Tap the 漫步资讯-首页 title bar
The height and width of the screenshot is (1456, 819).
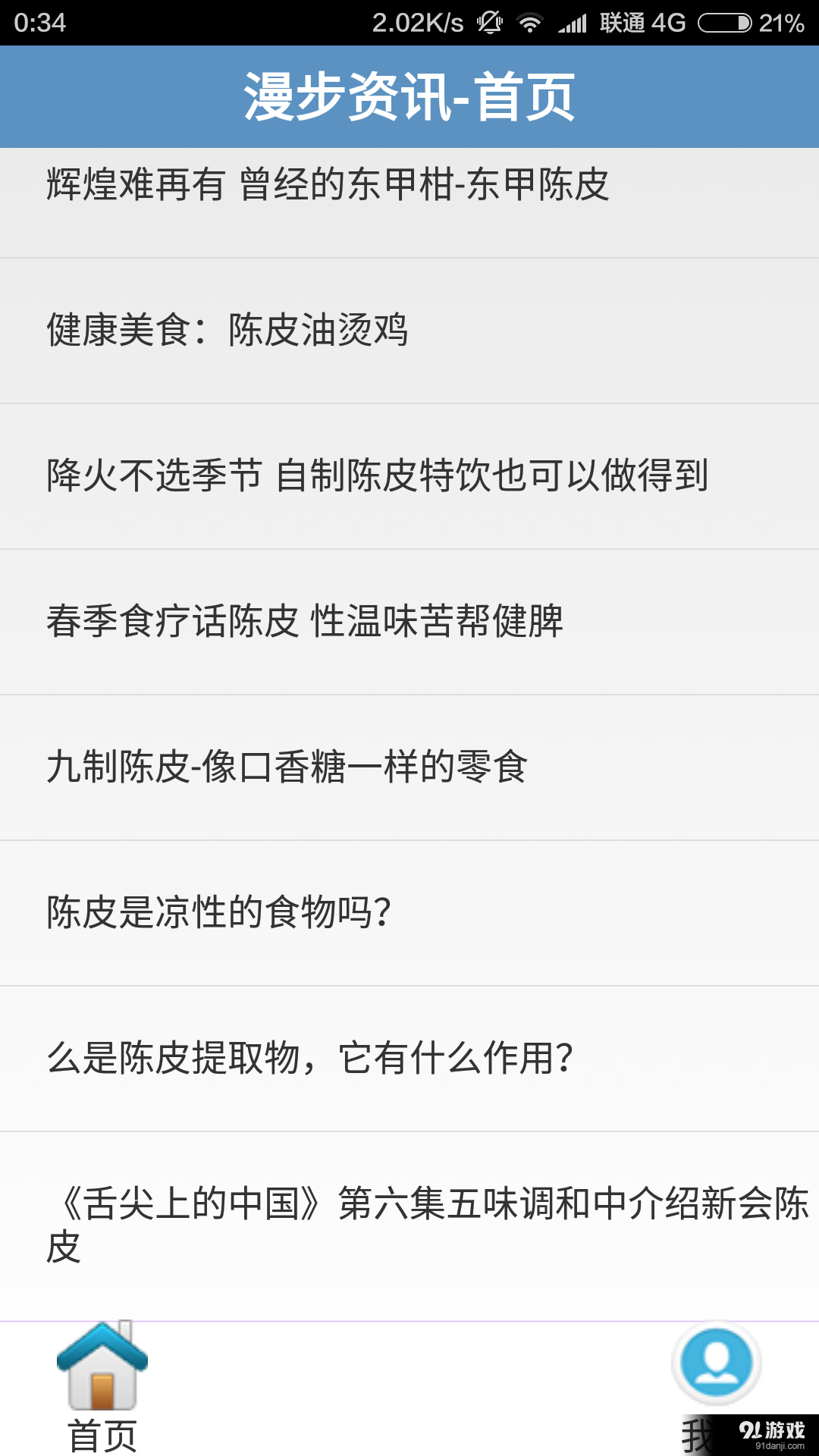(x=409, y=96)
